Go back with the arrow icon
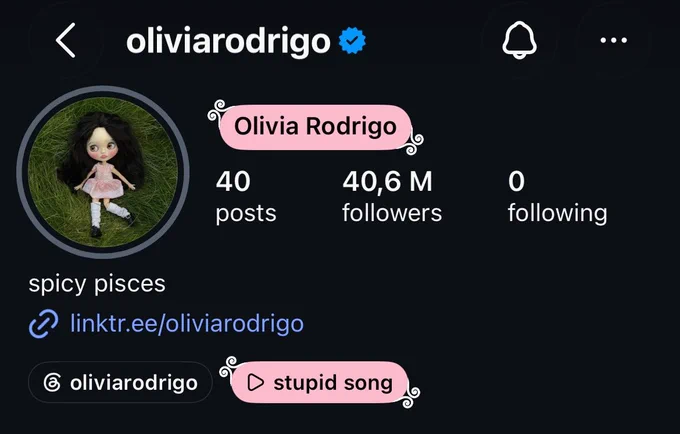The height and width of the screenshot is (434, 680). coord(66,40)
